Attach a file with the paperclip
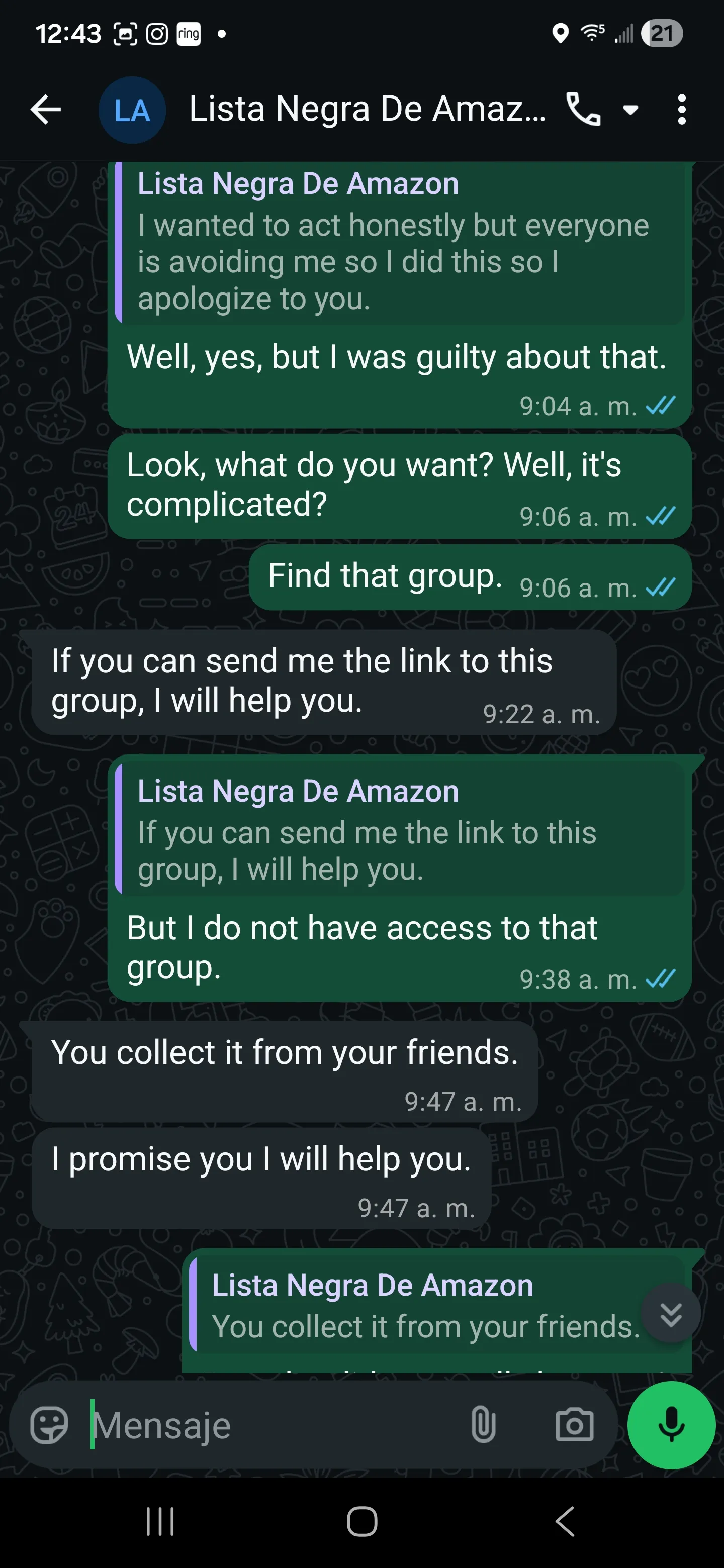The width and height of the screenshot is (724, 1568). [483, 1425]
